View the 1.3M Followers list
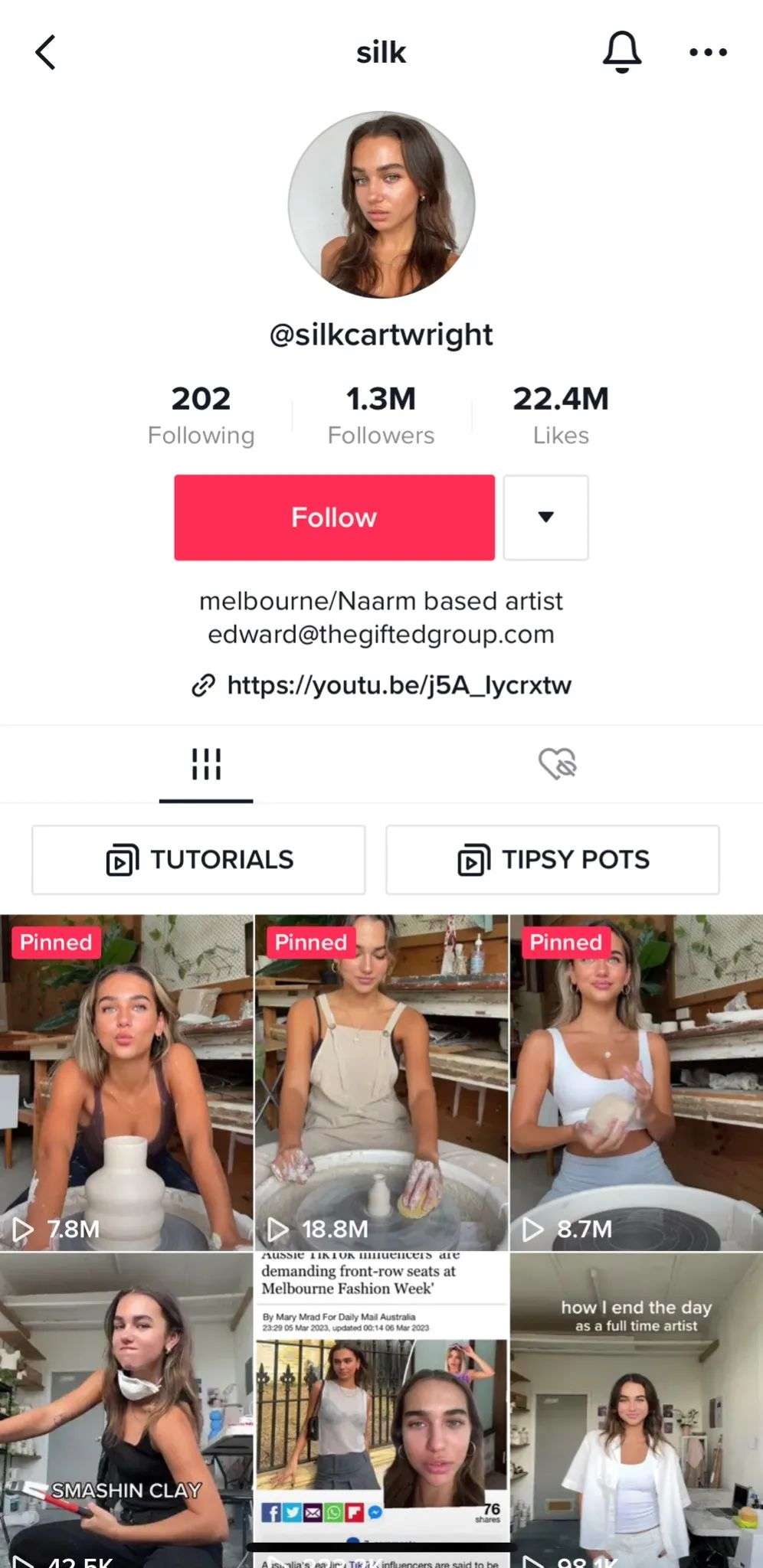Screen dimensions: 763x1568 [x=381, y=415]
